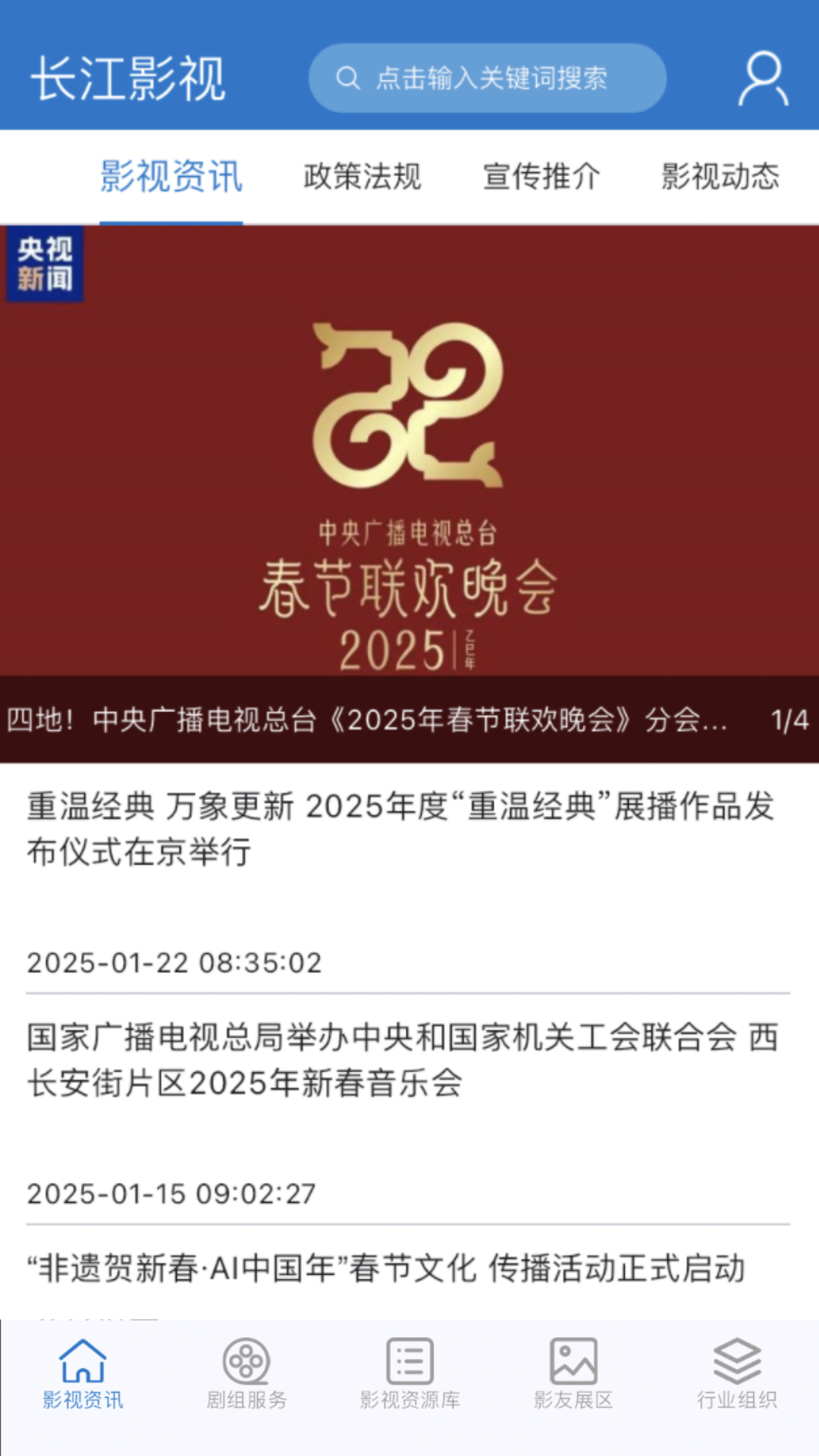819x1456 pixels.
Task: Select the 影视资讯 tab at the top
Action: coord(170,176)
